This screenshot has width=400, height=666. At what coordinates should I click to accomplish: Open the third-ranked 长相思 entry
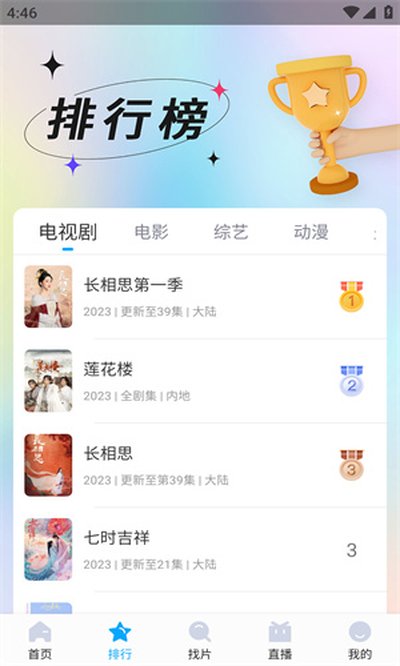point(200,465)
